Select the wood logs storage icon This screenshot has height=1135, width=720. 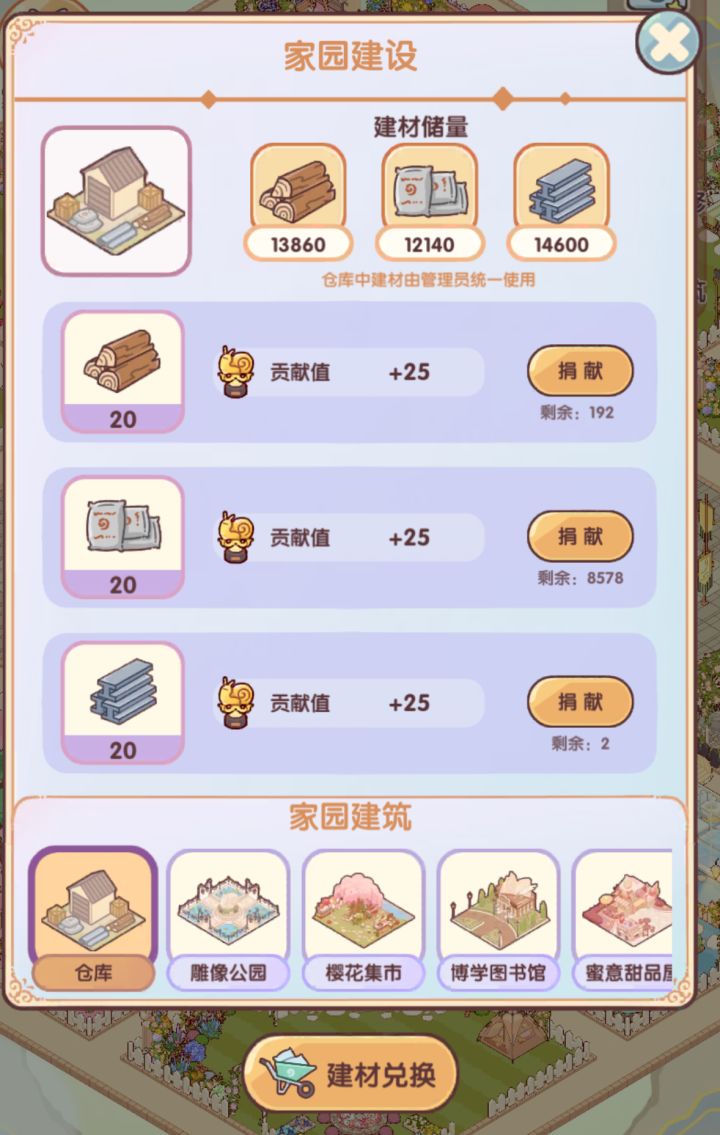(298, 188)
